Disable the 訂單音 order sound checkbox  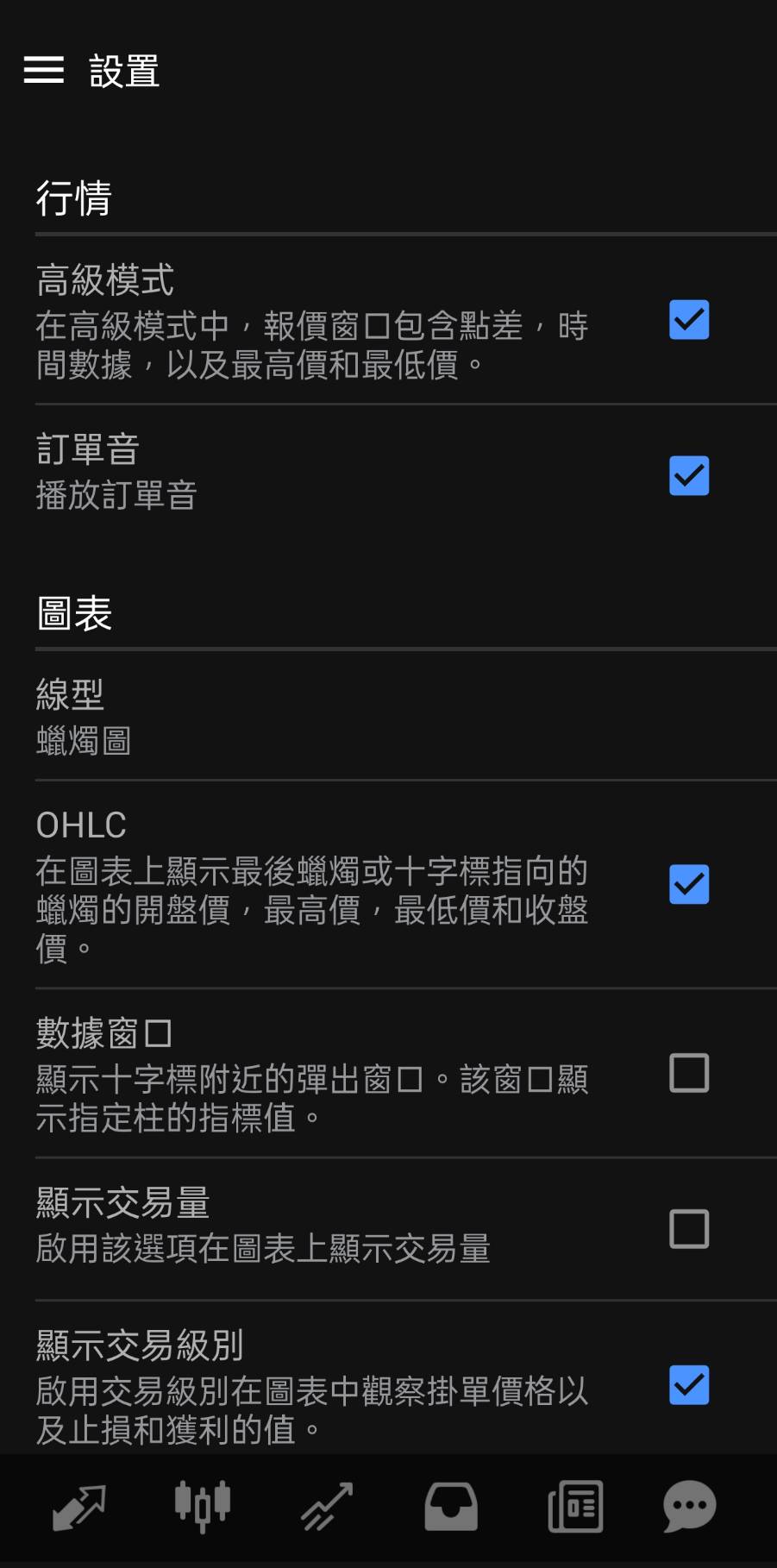[689, 475]
